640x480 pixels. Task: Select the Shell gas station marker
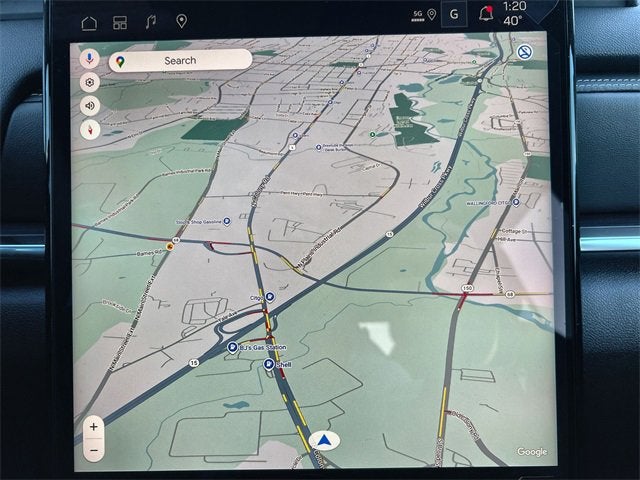click(269, 365)
